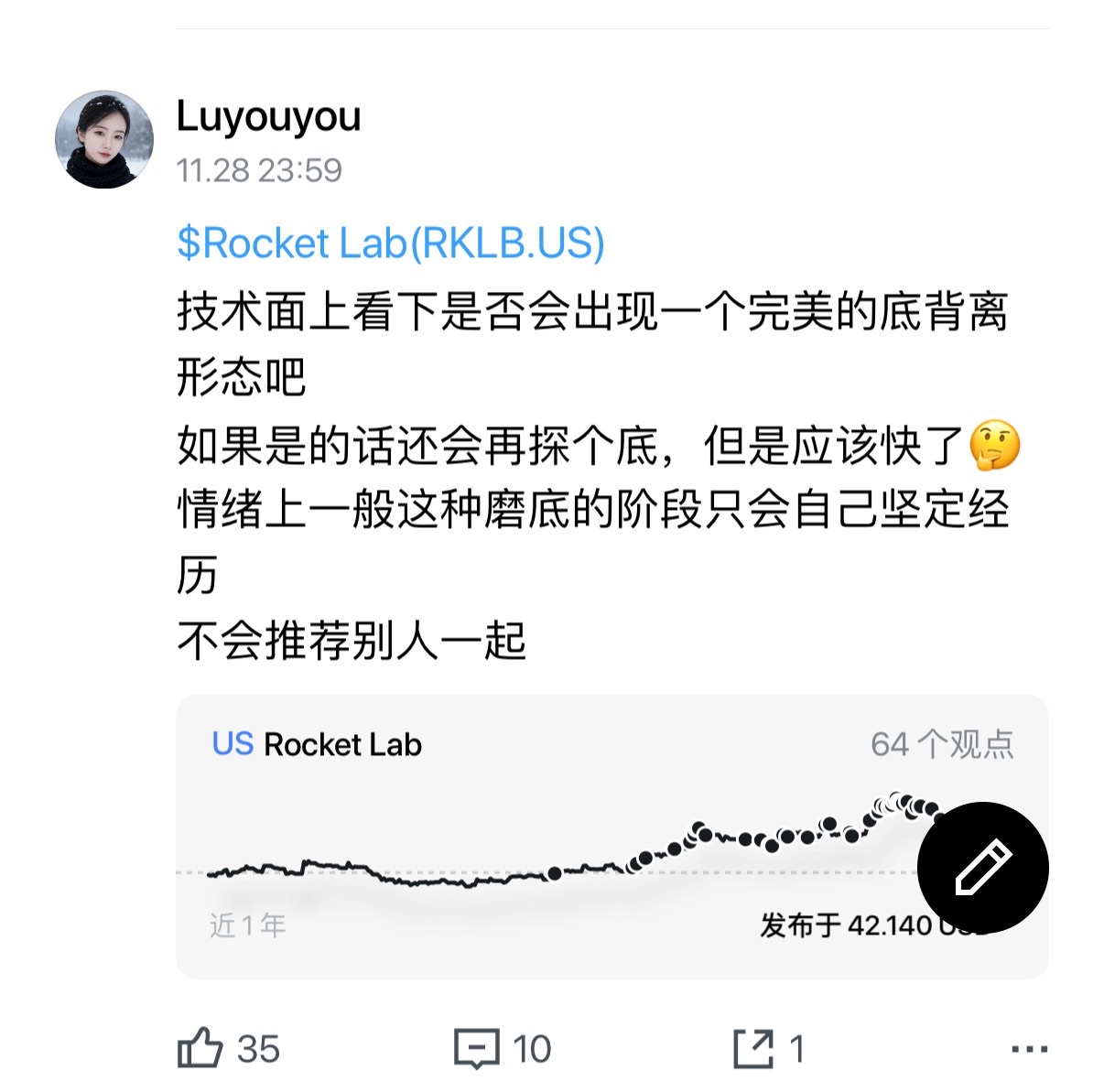Tap the pencil compose button
1104x1092 pixels.
click(982, 867)
